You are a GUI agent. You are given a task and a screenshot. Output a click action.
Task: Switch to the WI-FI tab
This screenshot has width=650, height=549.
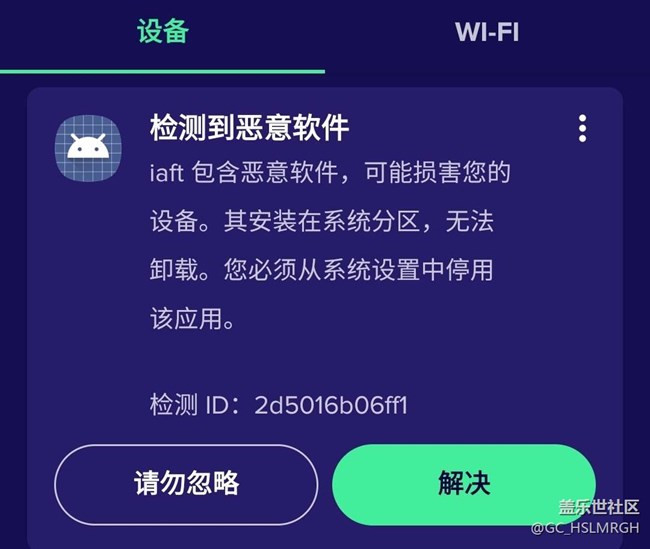(487, 32)
